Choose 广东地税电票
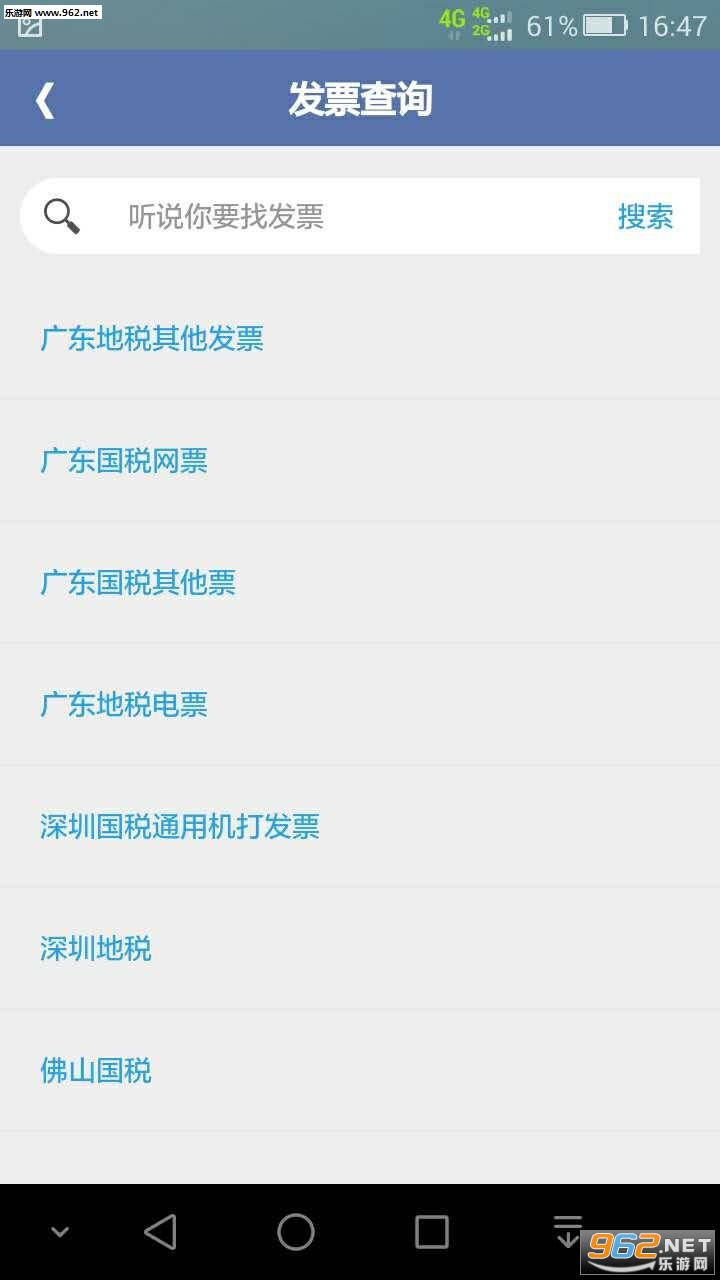 pyautogui.click(x=360, y=705)
